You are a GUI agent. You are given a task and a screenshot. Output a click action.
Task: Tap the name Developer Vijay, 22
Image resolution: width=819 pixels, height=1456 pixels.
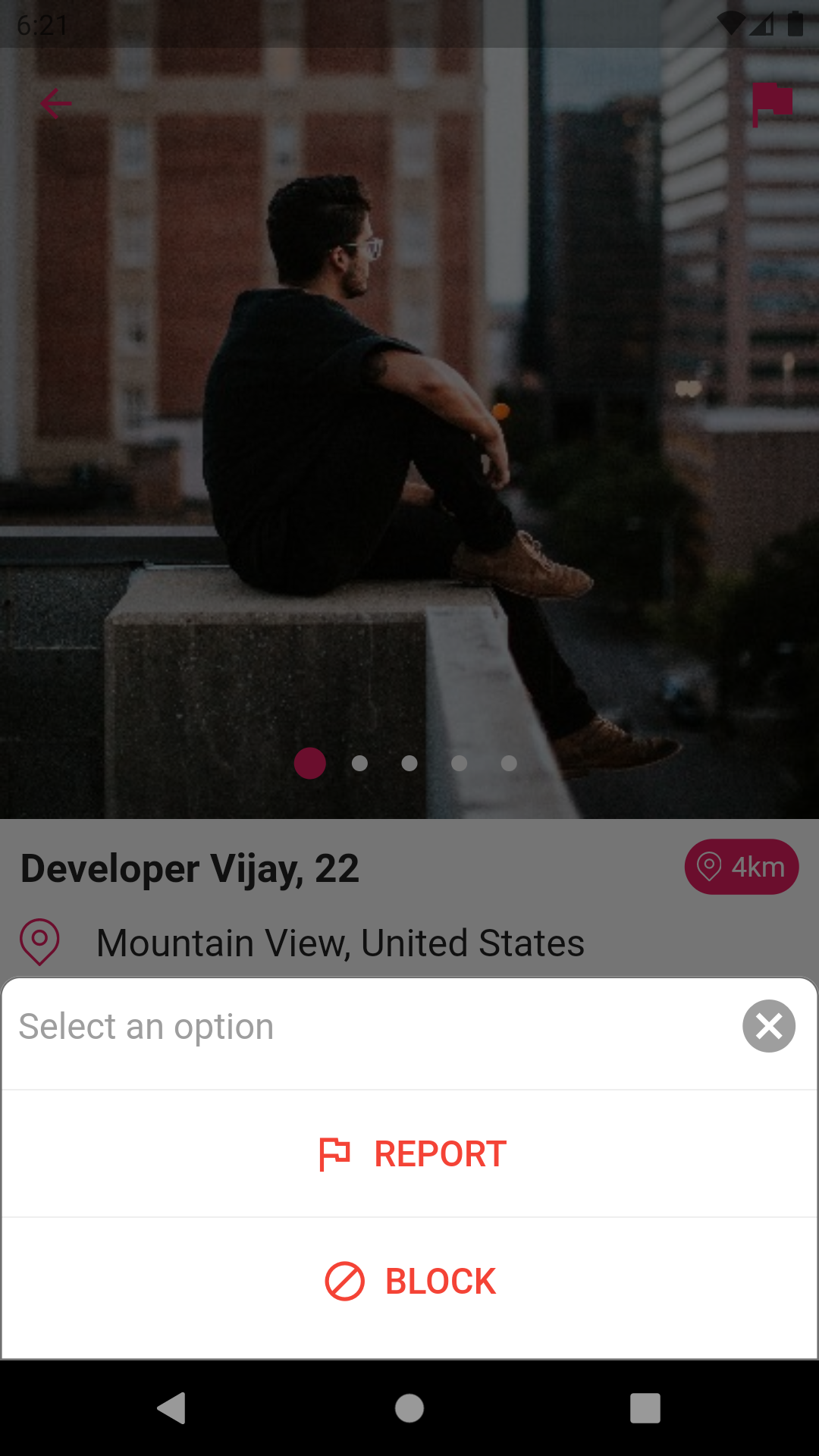(190, 868)
